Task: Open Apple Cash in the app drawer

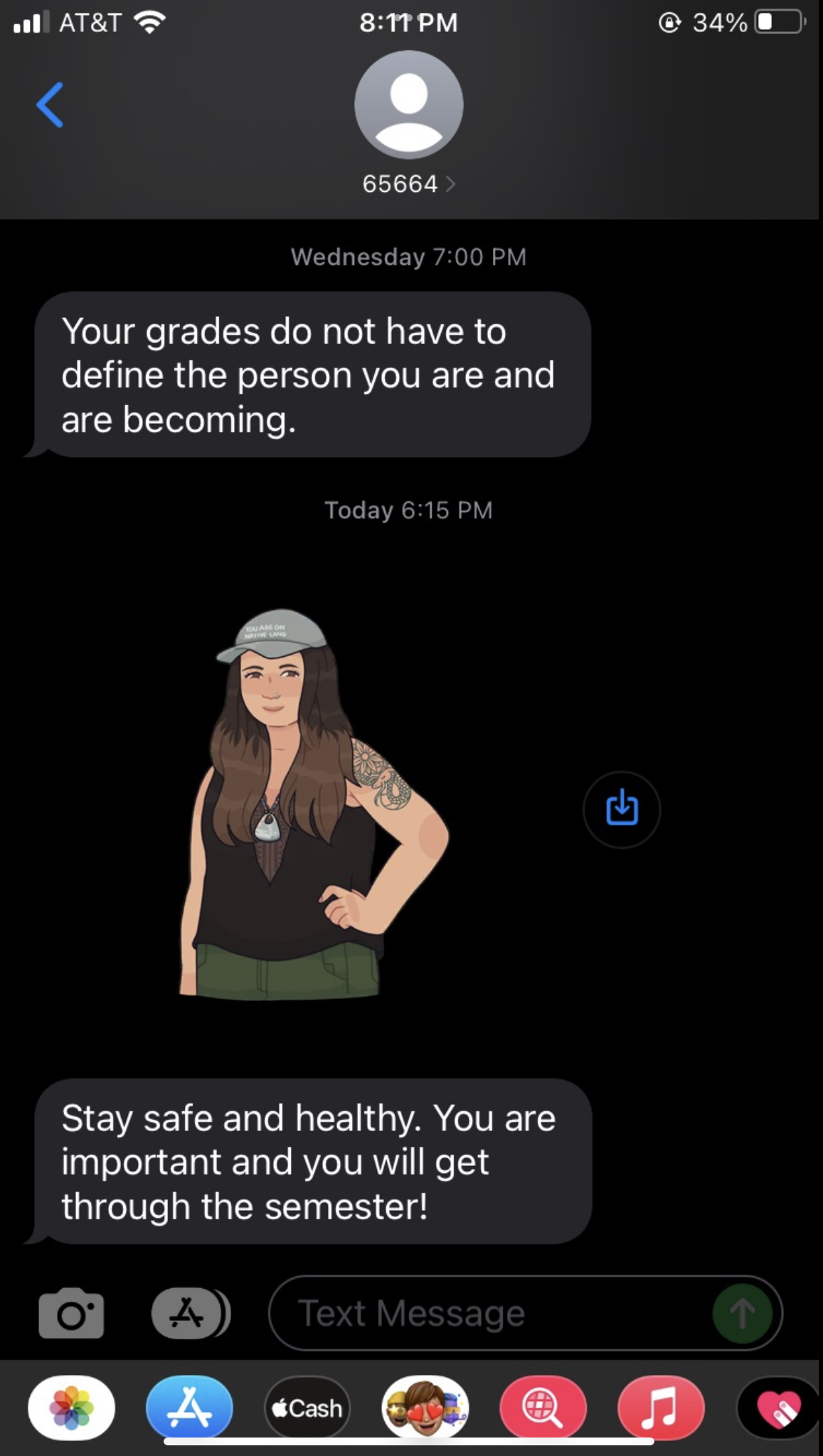Action: tap(307, 1408)
